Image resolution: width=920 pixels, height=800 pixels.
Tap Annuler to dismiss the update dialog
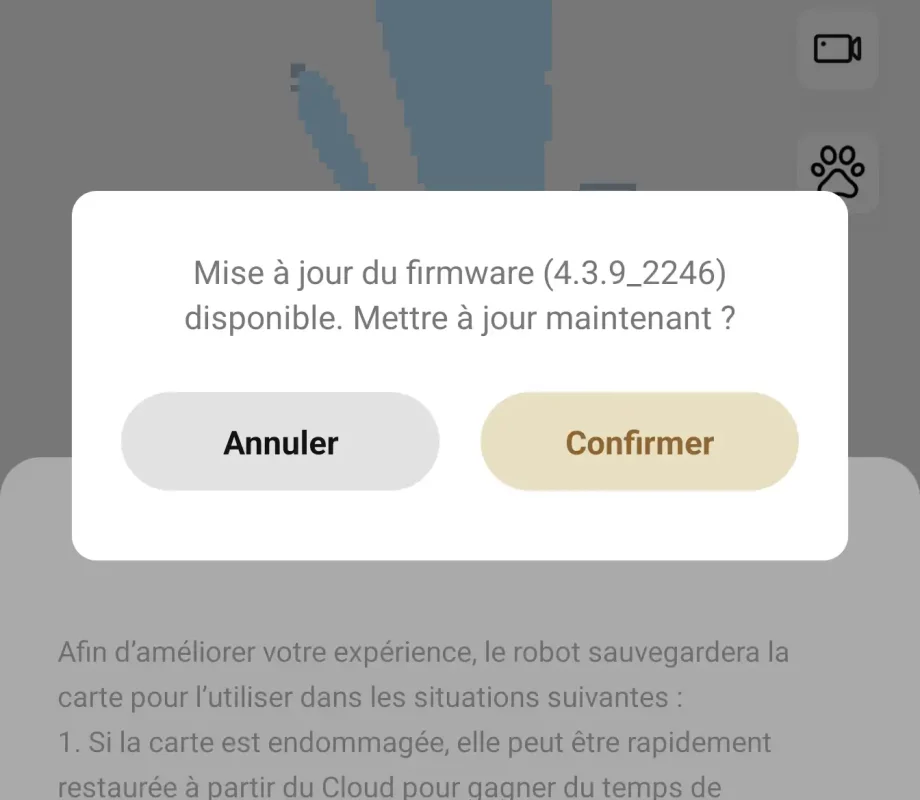280,442
